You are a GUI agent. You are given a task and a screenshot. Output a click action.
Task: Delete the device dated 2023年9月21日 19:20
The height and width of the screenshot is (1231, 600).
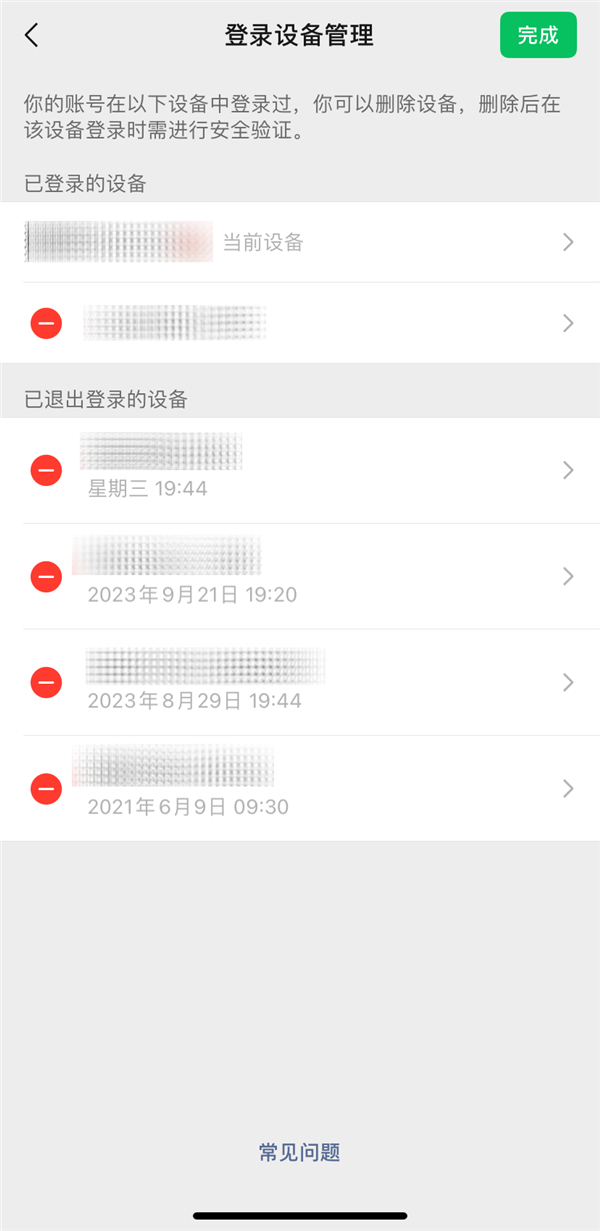pyautogui.click(x=46, y=576)
